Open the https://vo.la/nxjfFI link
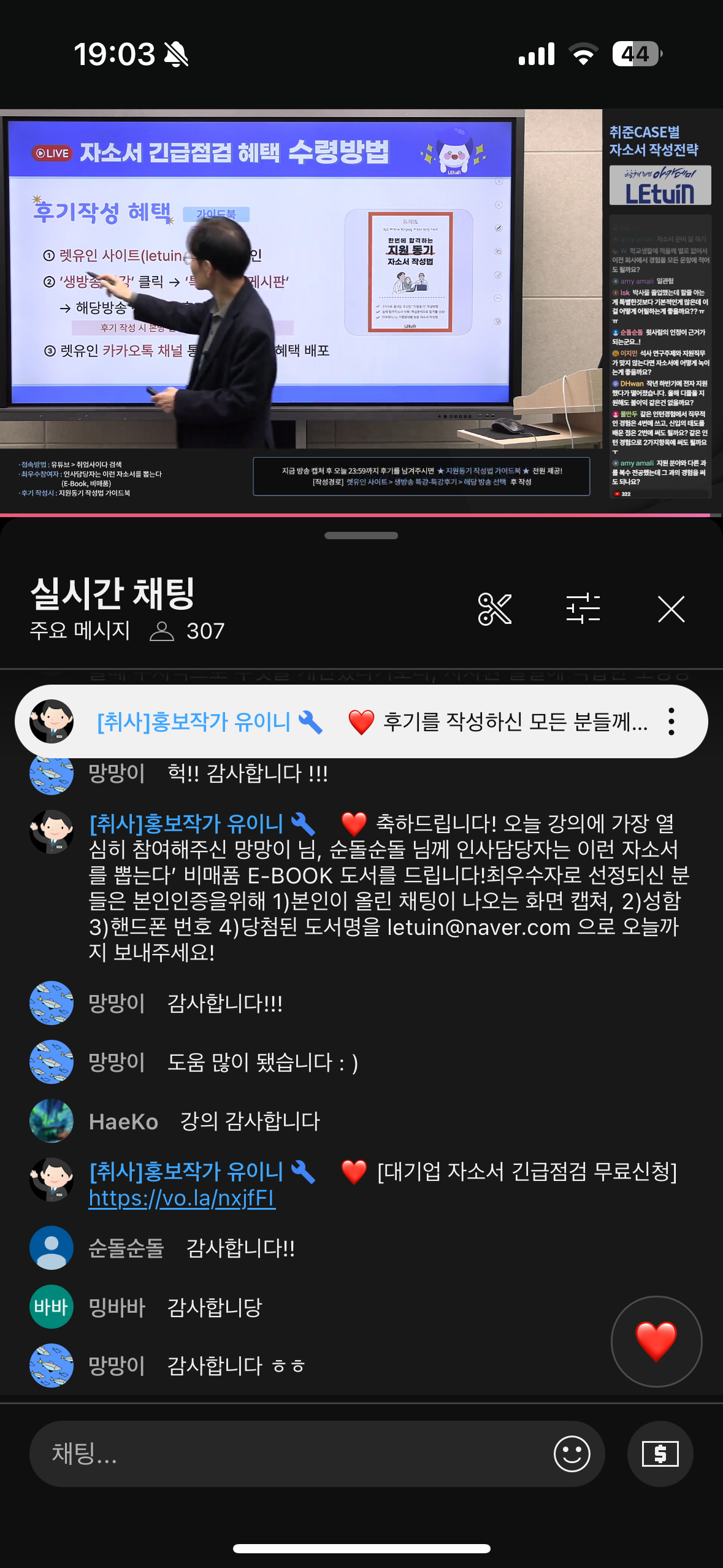Screen dimensions: 723x1568 pyautogui.click(x=182, y=1198)
